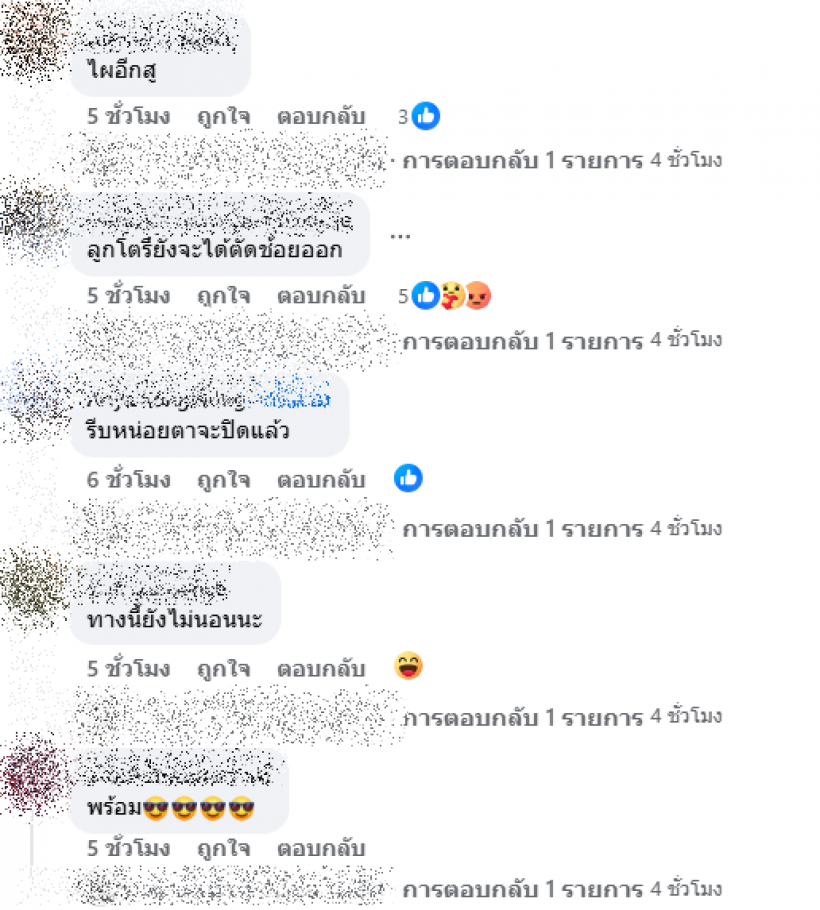See the haha reaction on "ทางนี้ยังไม่นอนนะ"
The image size is (820, 910).
point(408,667)
